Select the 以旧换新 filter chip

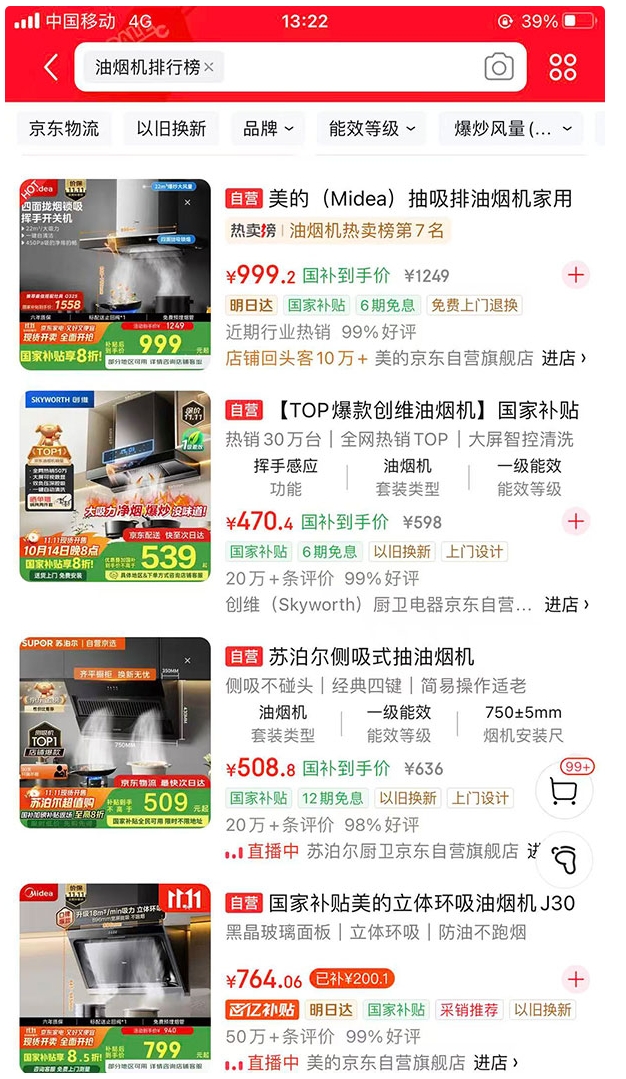(171, 128)
